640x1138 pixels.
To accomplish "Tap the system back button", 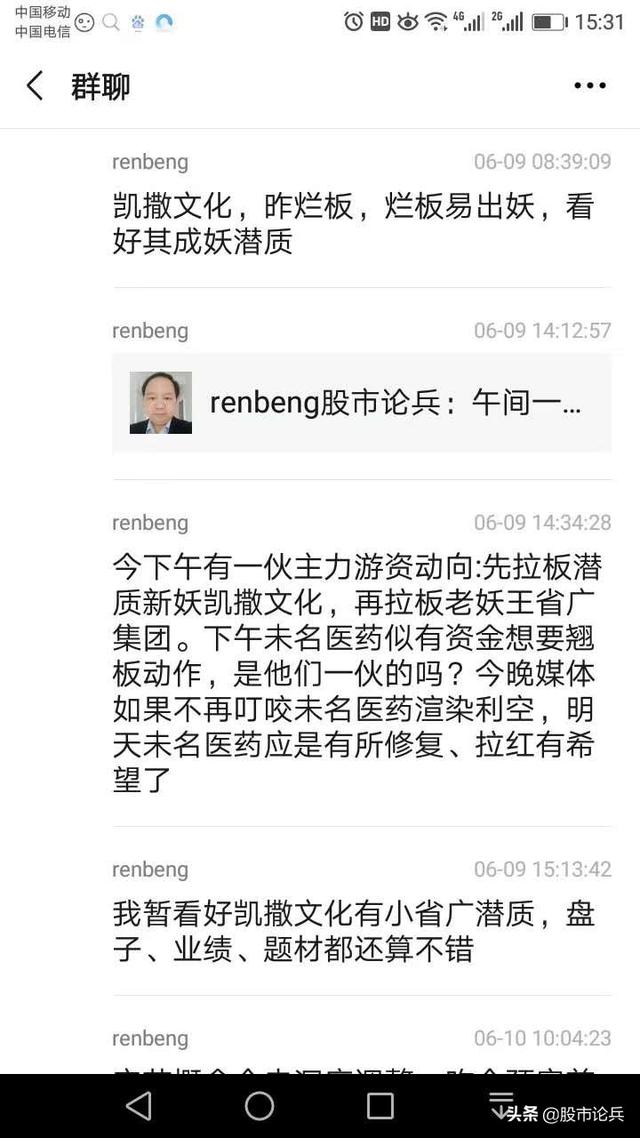I will (x=139, y=1106).
